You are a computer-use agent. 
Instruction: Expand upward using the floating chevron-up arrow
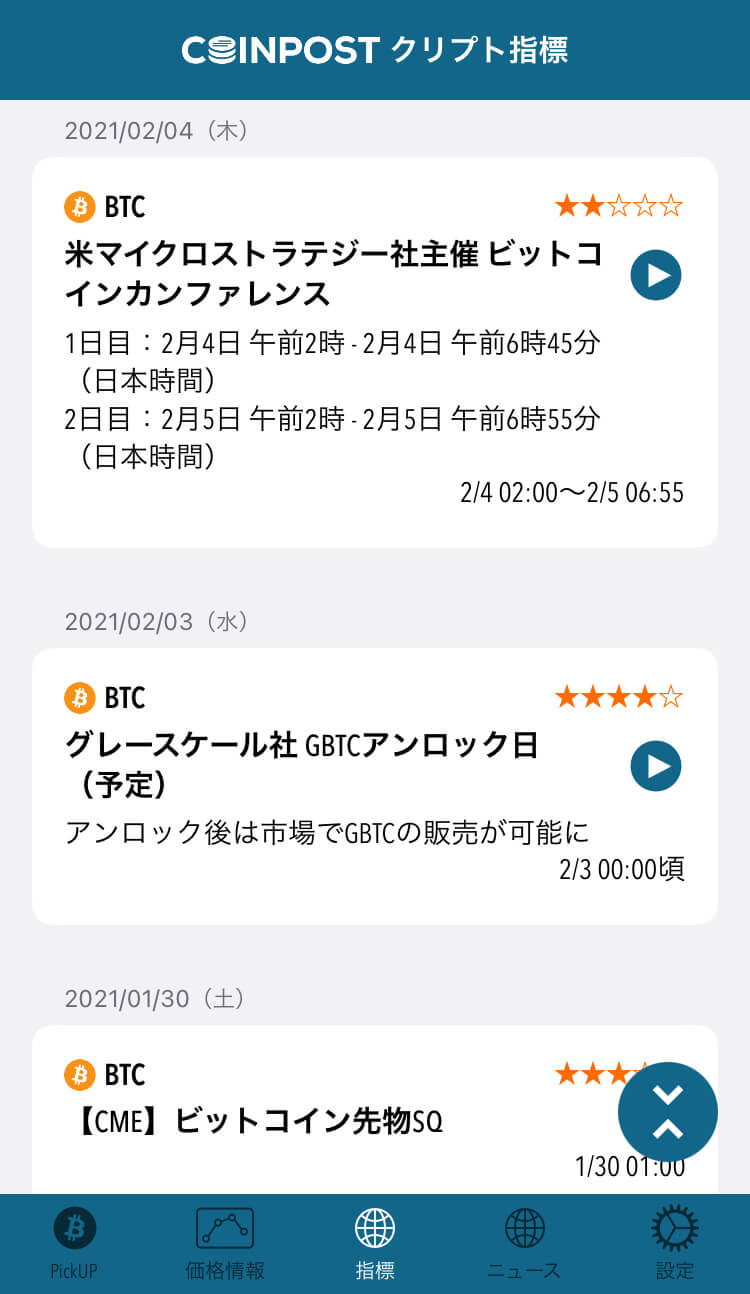click(x=670, y=1127)
